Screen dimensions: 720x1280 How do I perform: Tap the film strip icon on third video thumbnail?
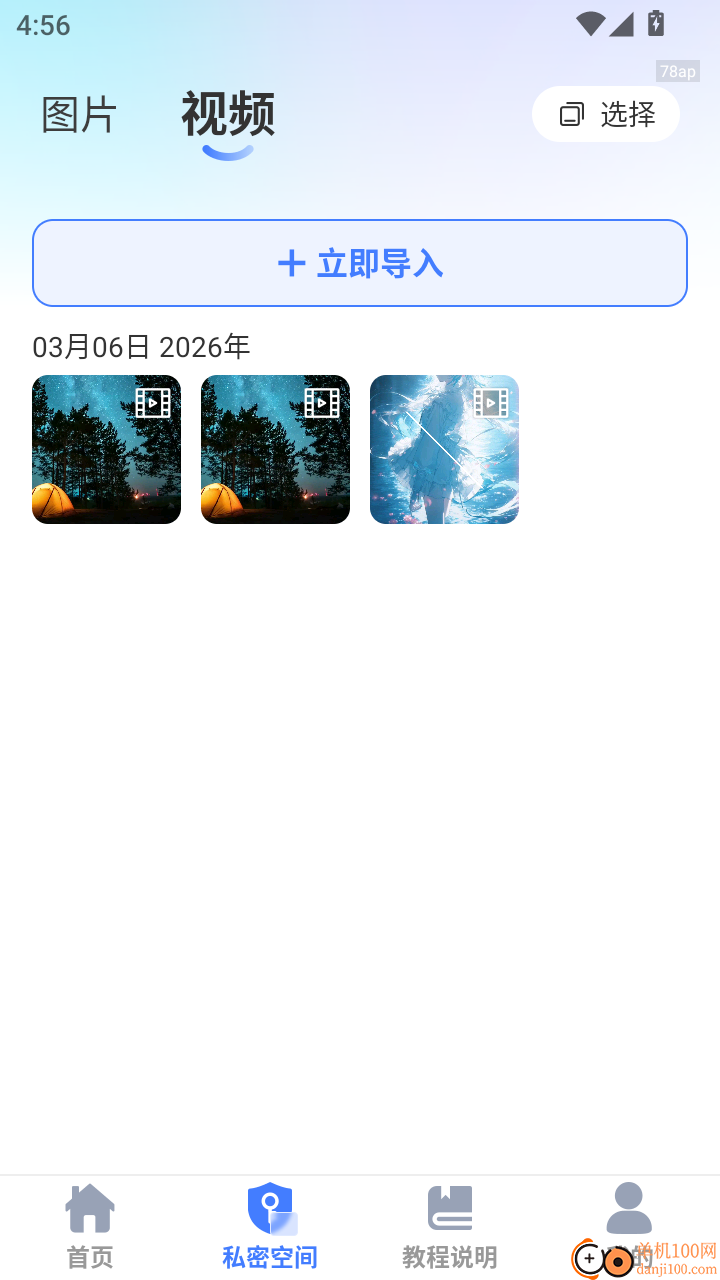pyautogui.click(x=489, y=402)
